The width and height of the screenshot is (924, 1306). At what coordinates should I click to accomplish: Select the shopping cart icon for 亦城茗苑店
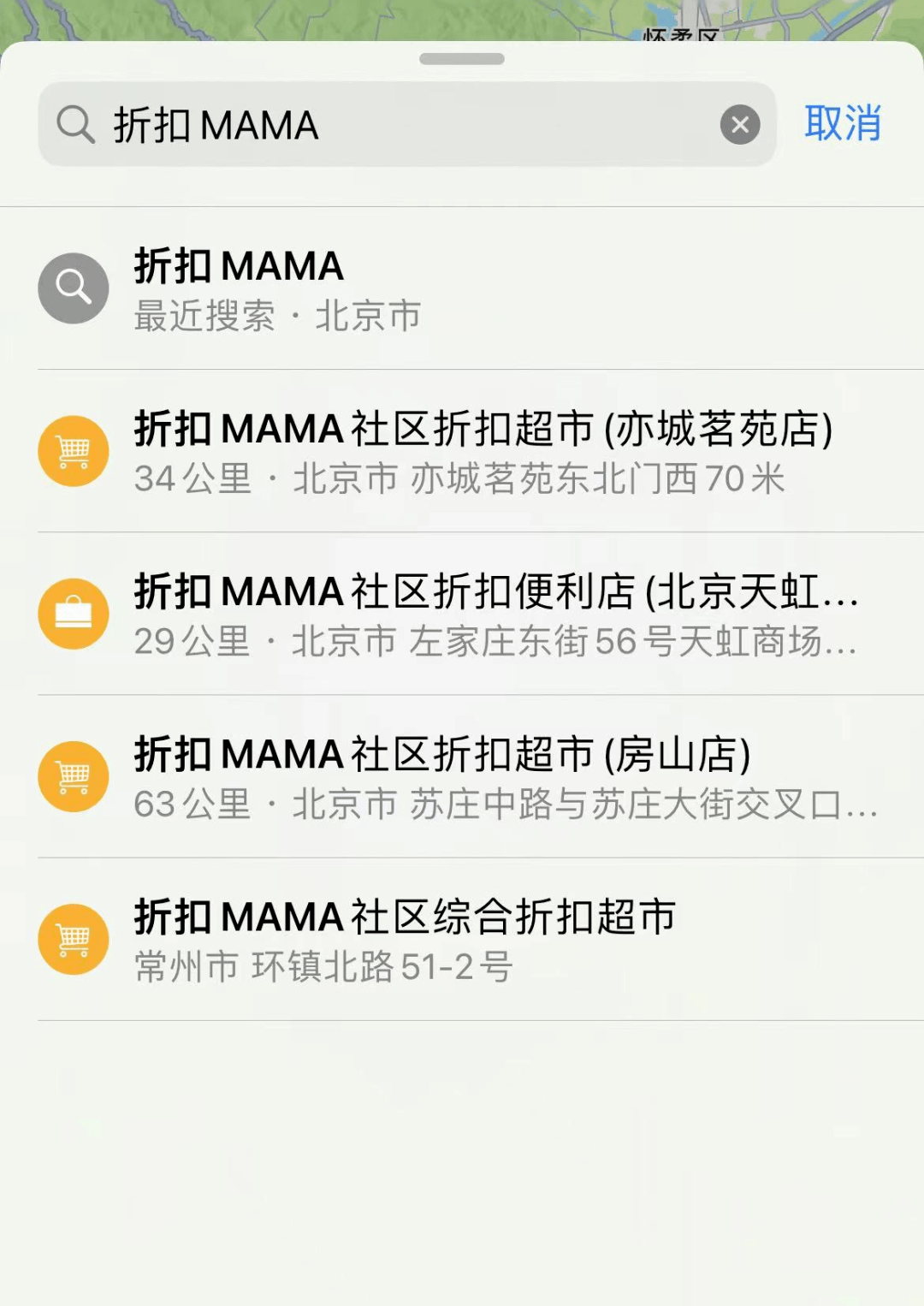coord(74,451)
